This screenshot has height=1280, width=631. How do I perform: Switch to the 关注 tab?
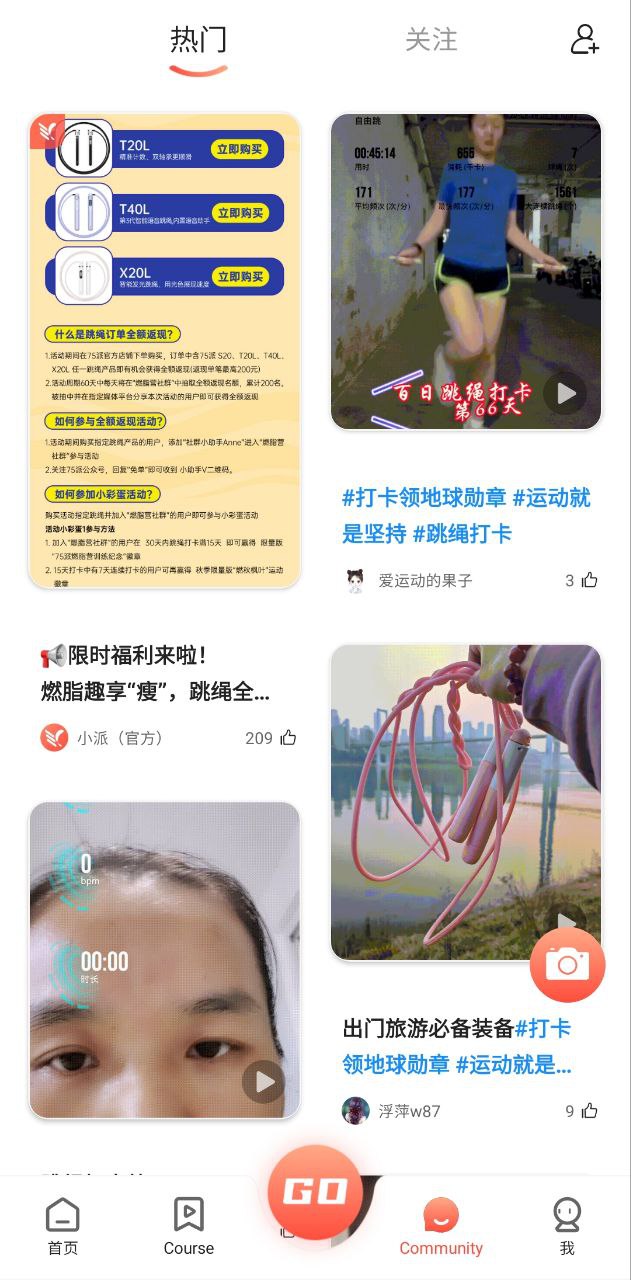(431, 40)
